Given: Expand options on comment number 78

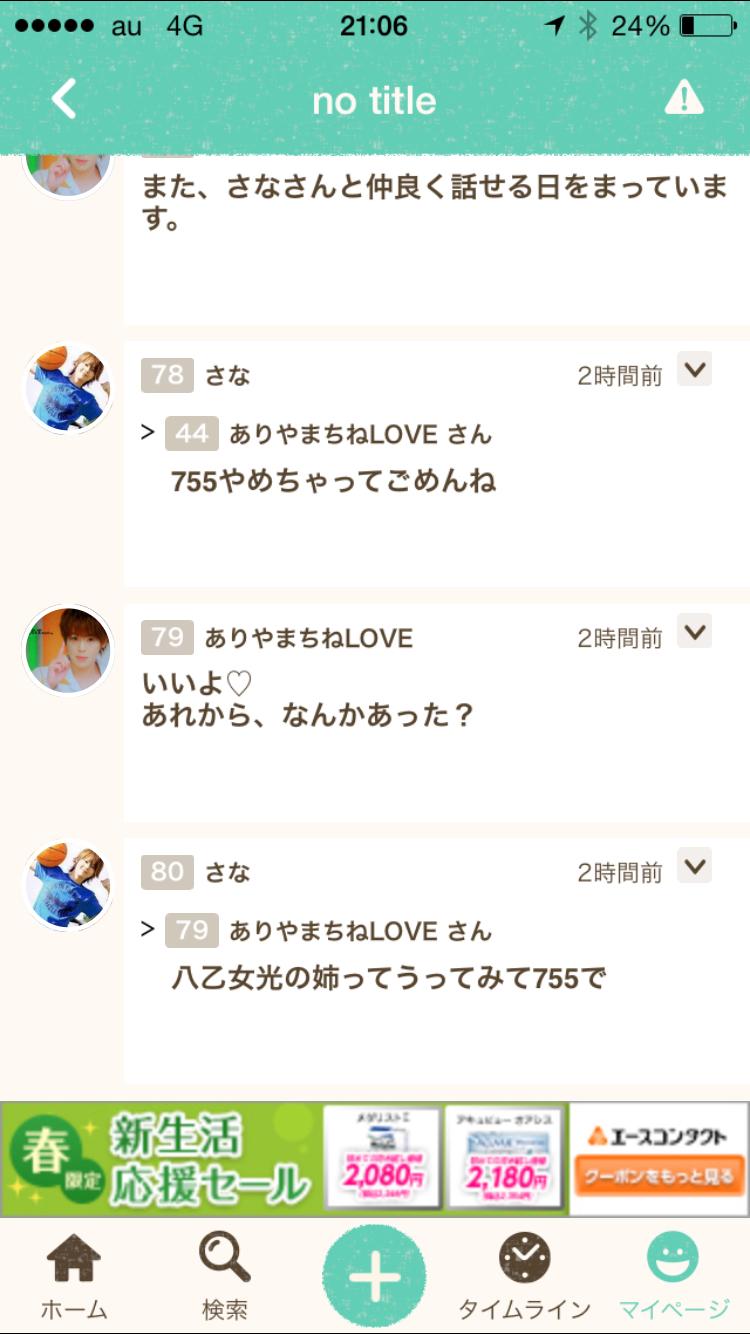Looking at the screenshot, I should 694,370.
